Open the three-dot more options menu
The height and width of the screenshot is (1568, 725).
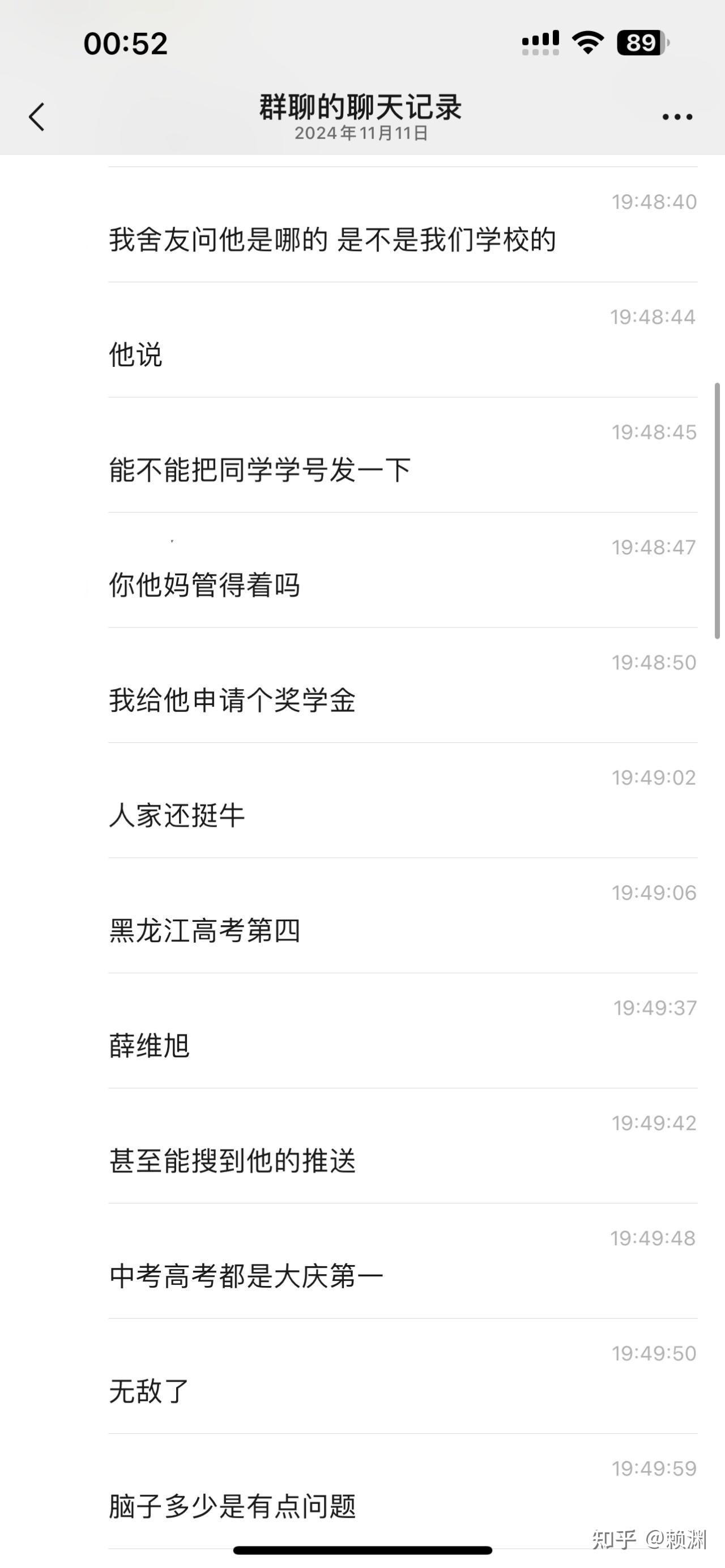(x=677, y=117)
